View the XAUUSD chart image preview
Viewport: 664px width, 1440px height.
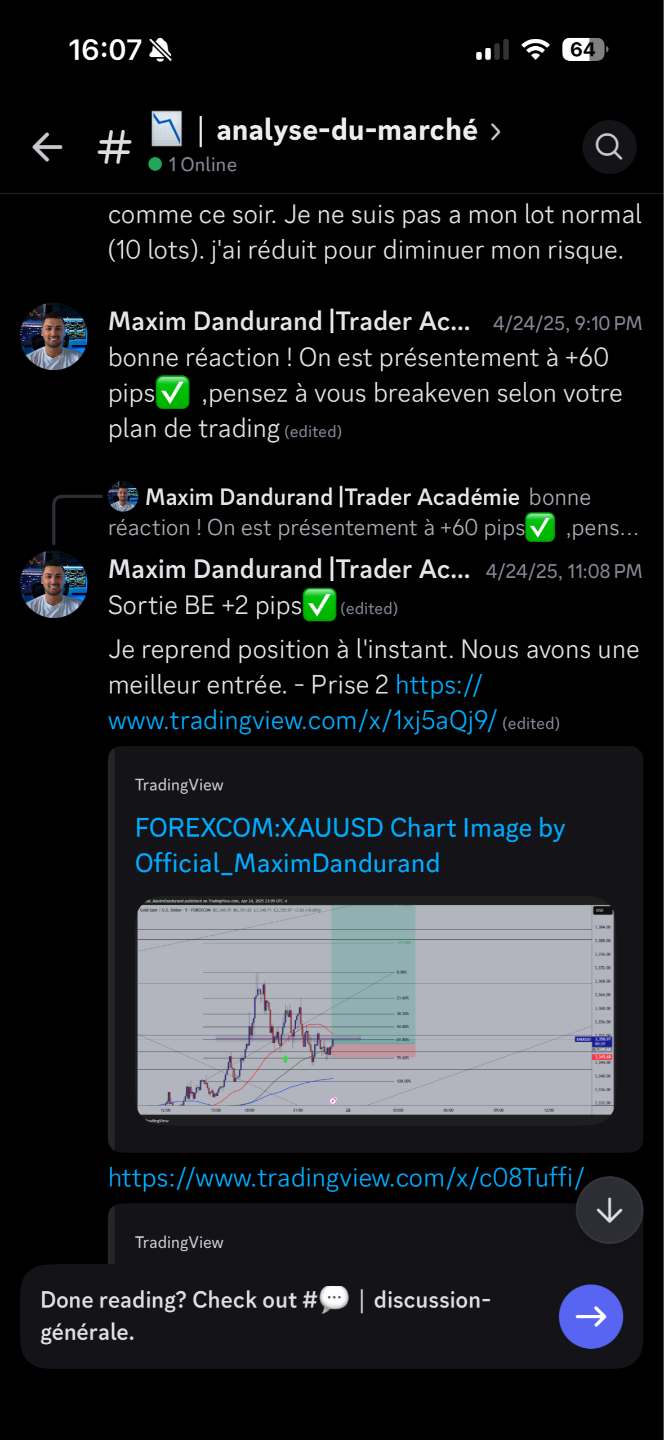pyautogui.click(x=375, y=1009)
